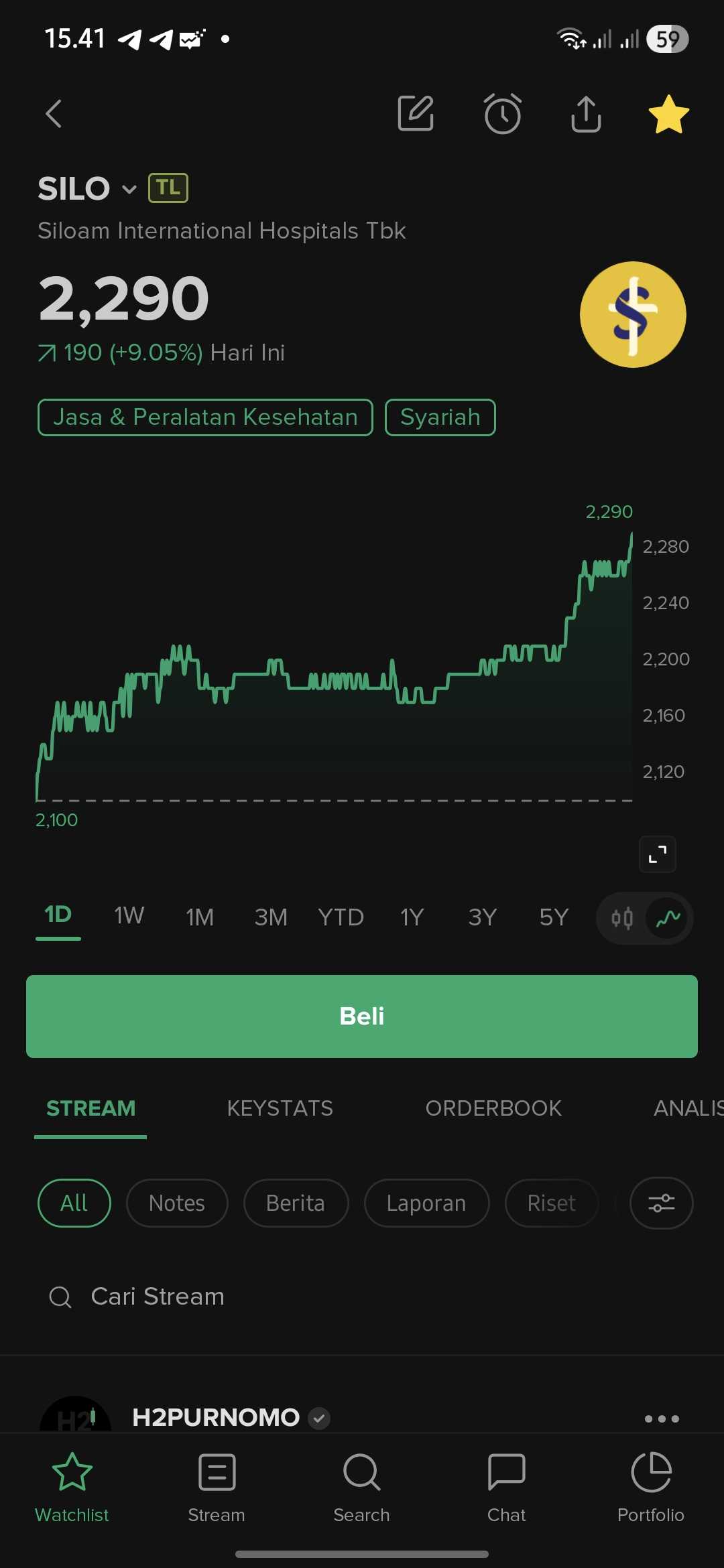Expand the SILO ticker dropdown

pos(129,190)
